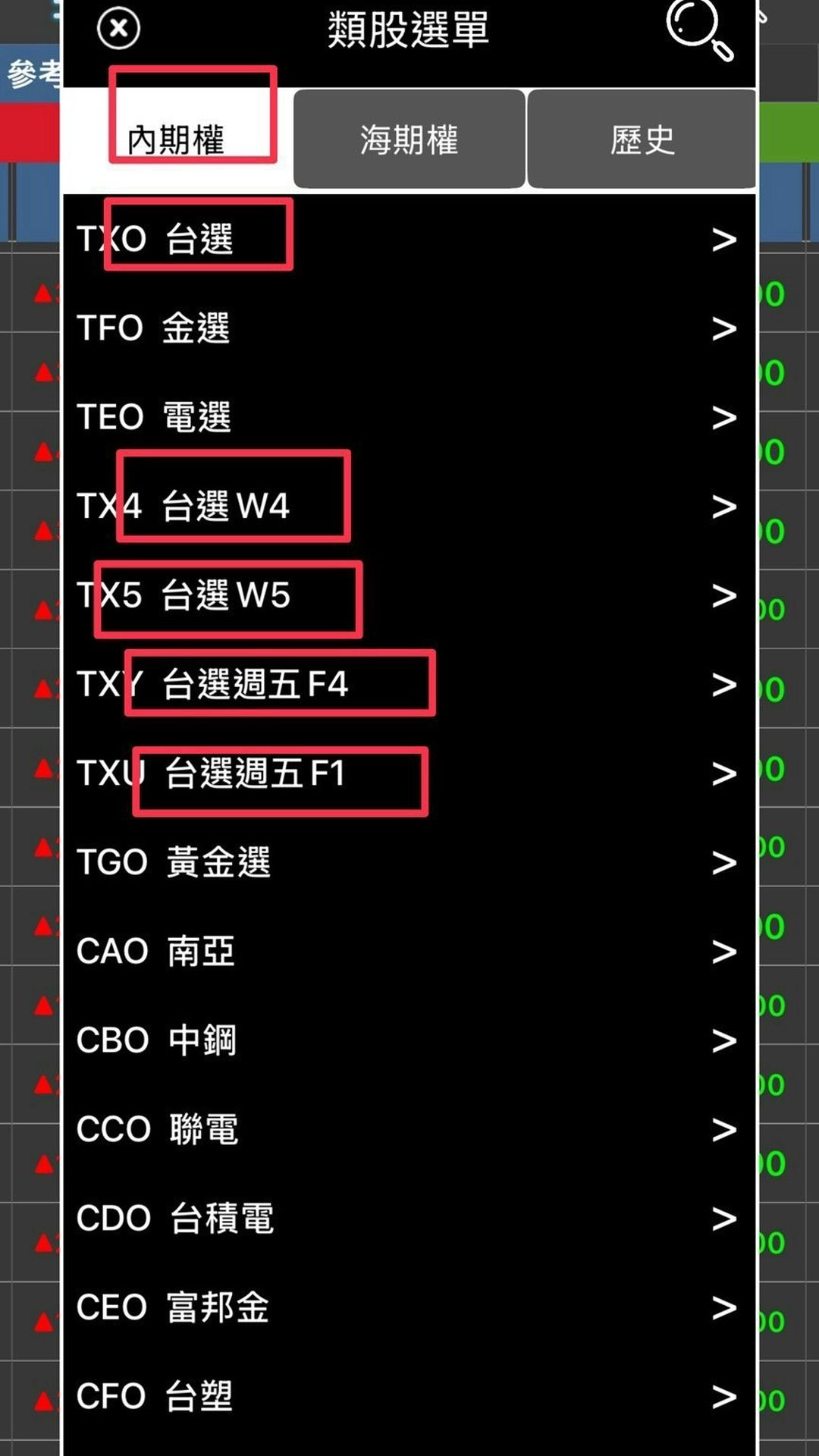Viewport: 819px width, 1456px height.
Task: Choose CDO 台積電
Action: [409, 1219]
